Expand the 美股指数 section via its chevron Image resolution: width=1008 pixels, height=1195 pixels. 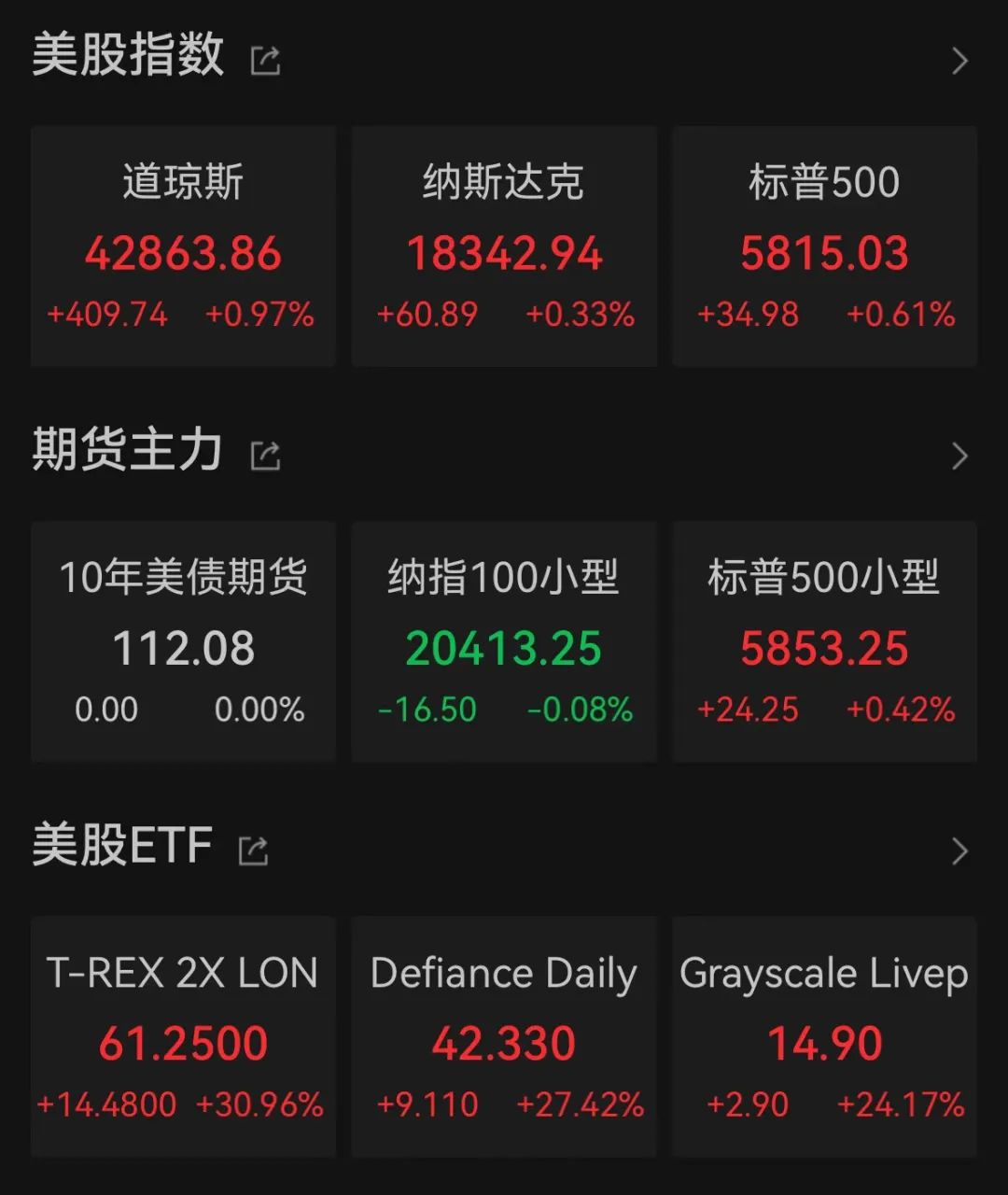(959, 62)
